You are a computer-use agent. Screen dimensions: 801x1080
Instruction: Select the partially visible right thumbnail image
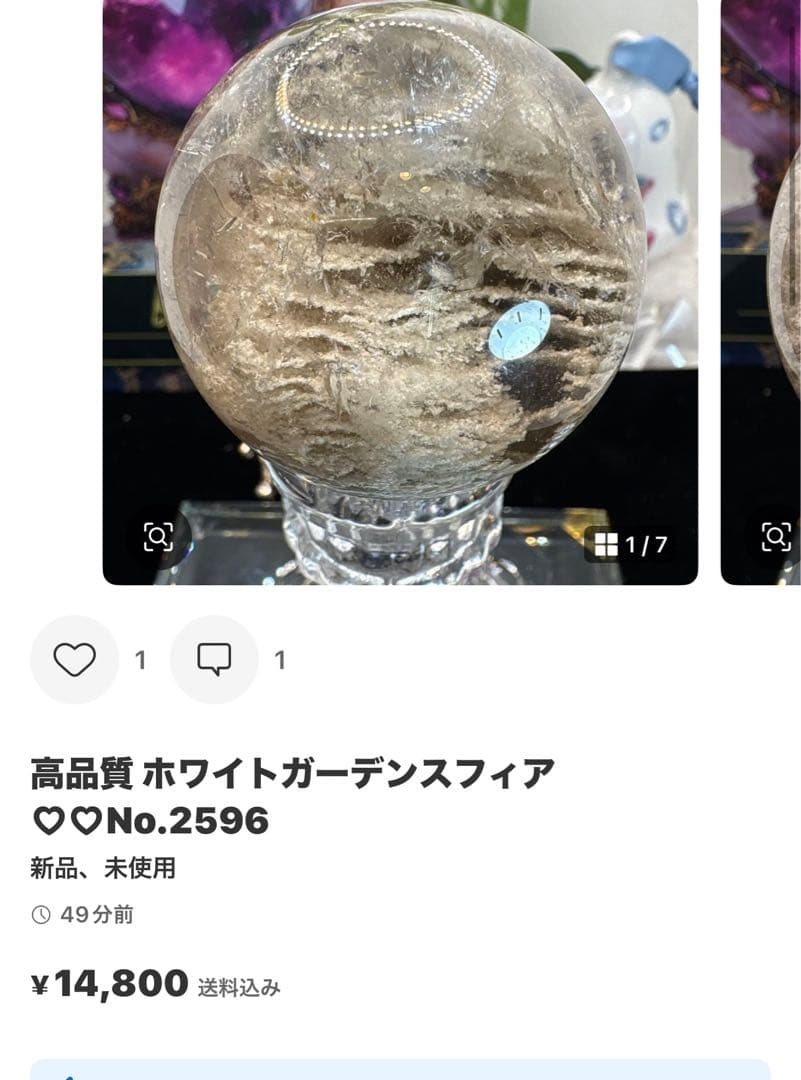click(x=770, y=290)
